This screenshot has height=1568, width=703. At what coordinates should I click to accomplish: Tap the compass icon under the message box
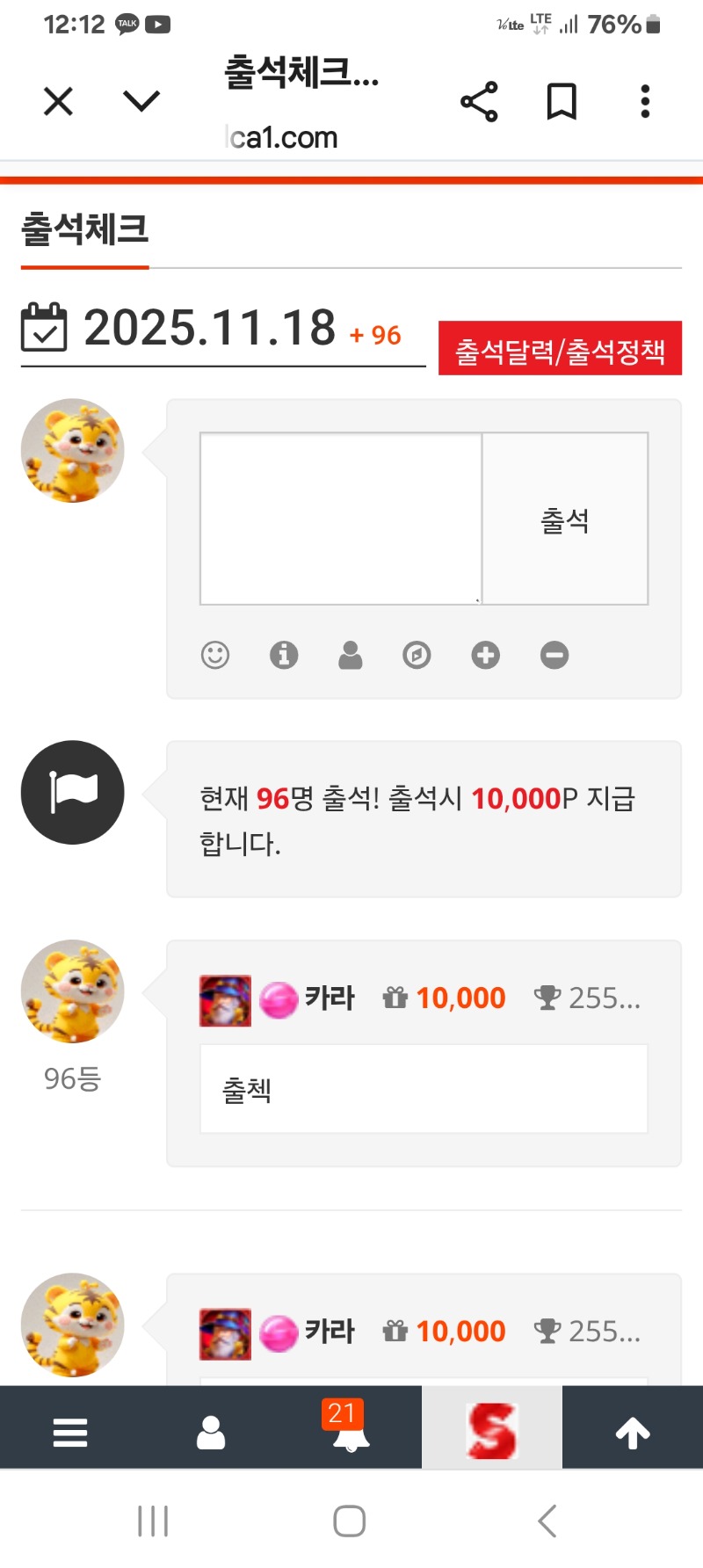(x=417, y=655)
